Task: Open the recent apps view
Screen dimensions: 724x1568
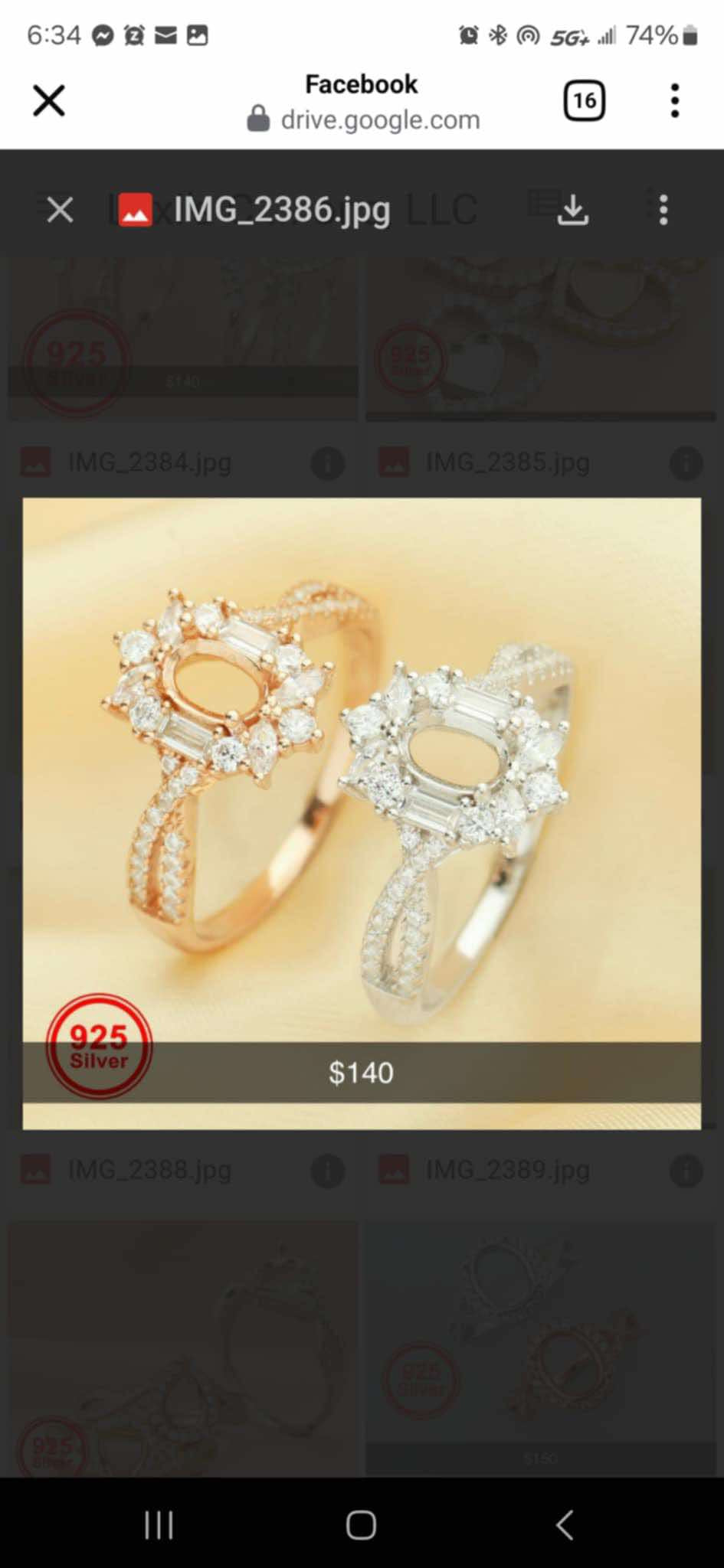Action: click(x=159, y=1524)
